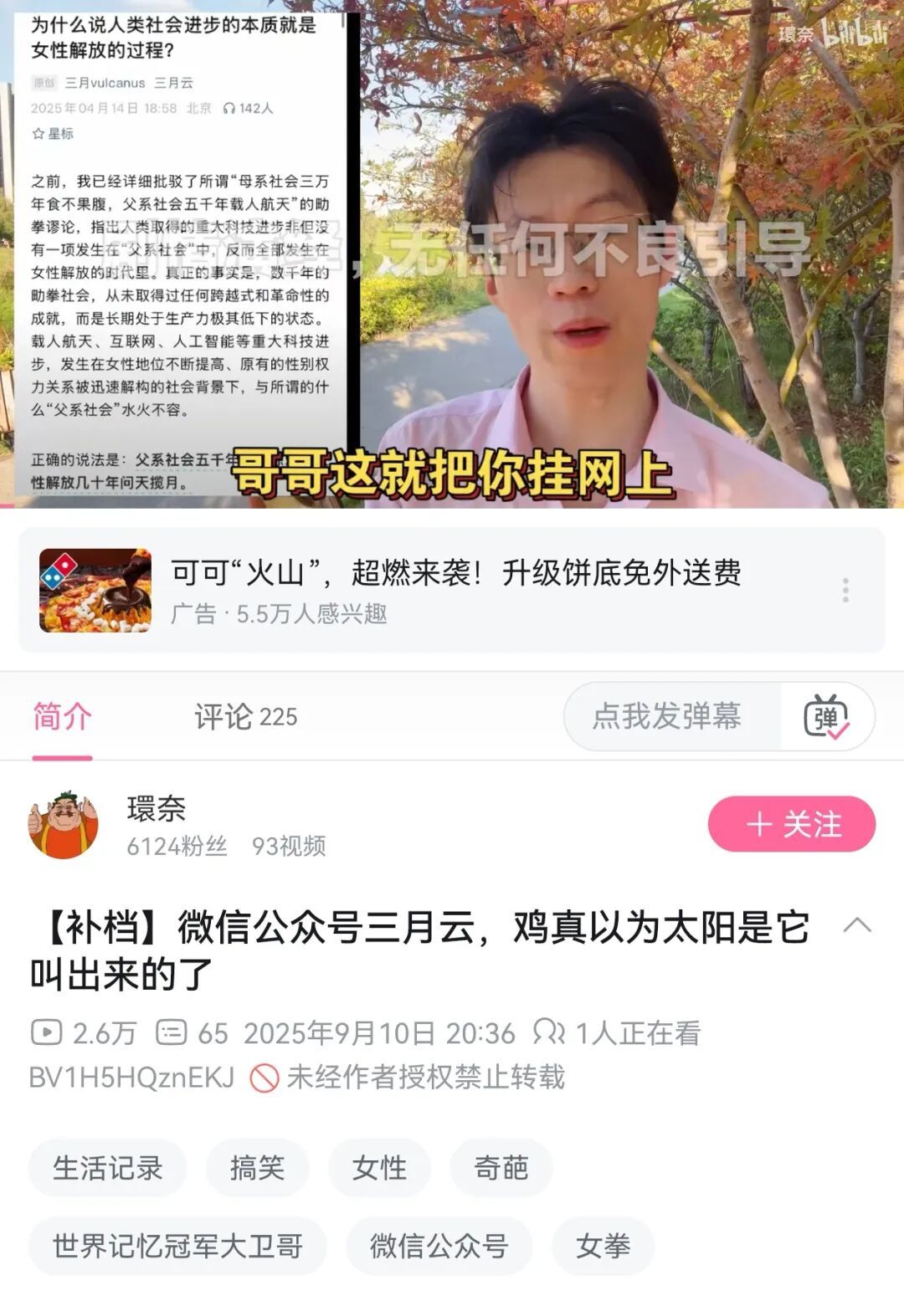Collapse the video title description chevron

click(x=857, y=925)
